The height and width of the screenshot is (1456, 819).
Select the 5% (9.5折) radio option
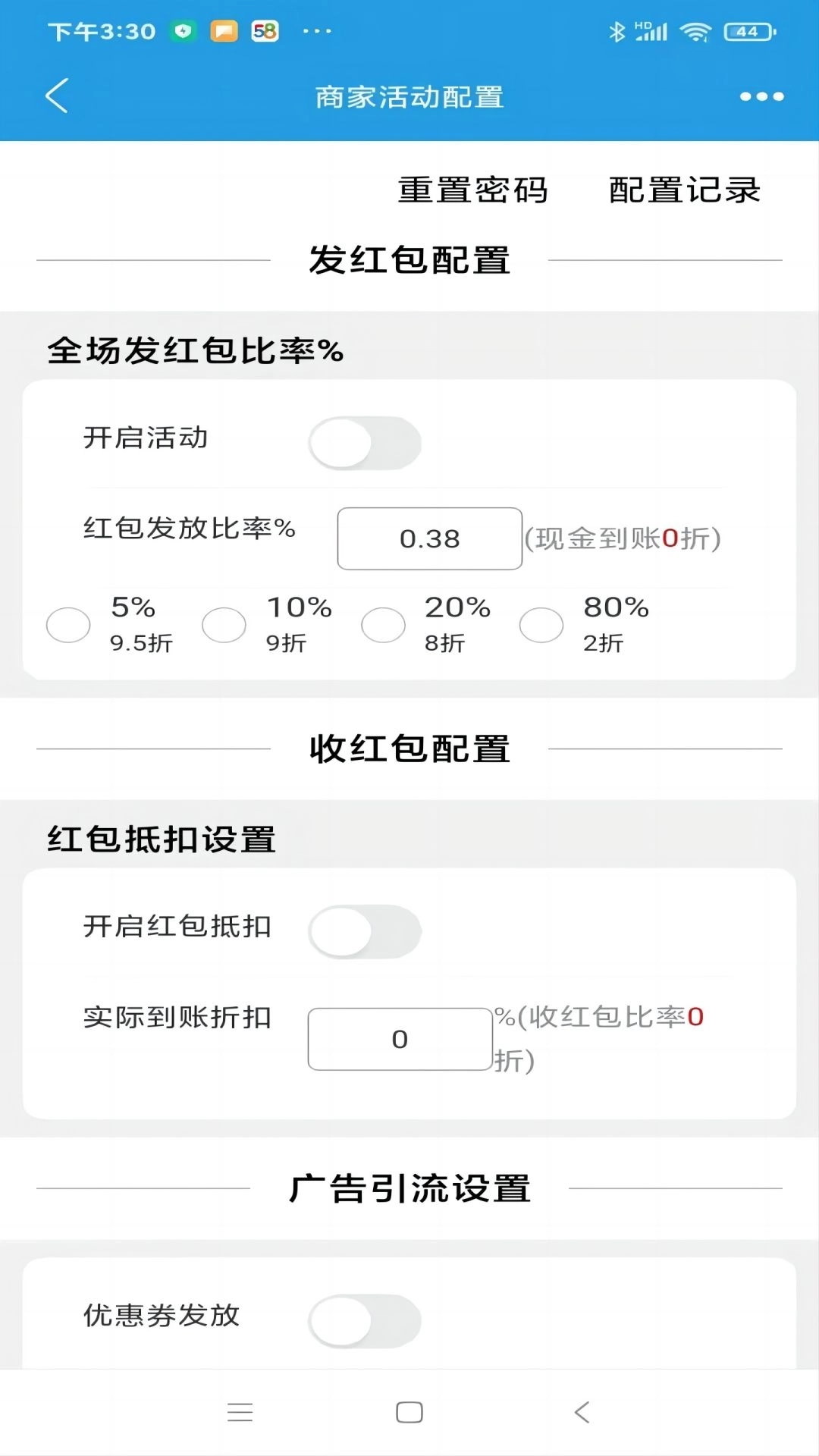click(x=68, y=625)
